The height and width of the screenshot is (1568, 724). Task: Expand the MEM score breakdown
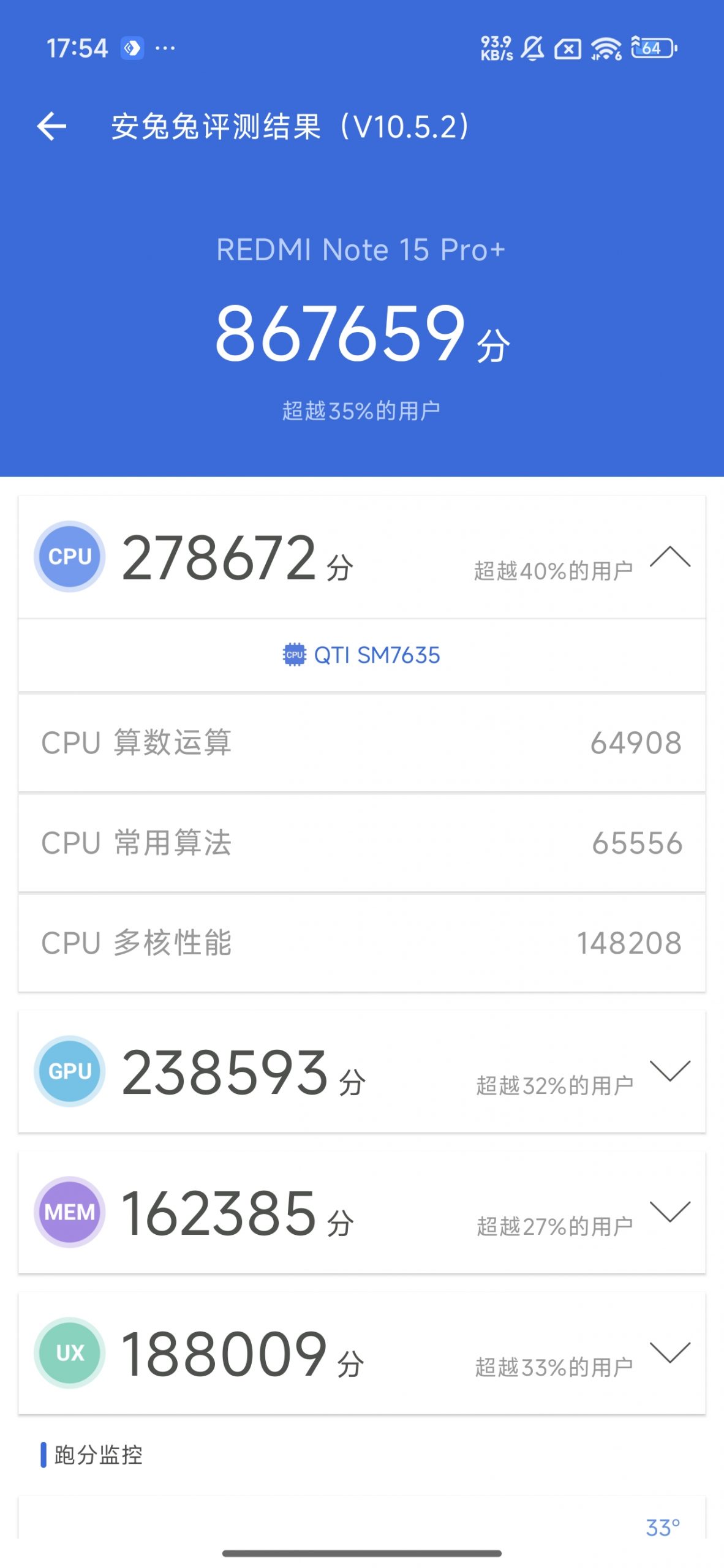tap(669, 1212)
